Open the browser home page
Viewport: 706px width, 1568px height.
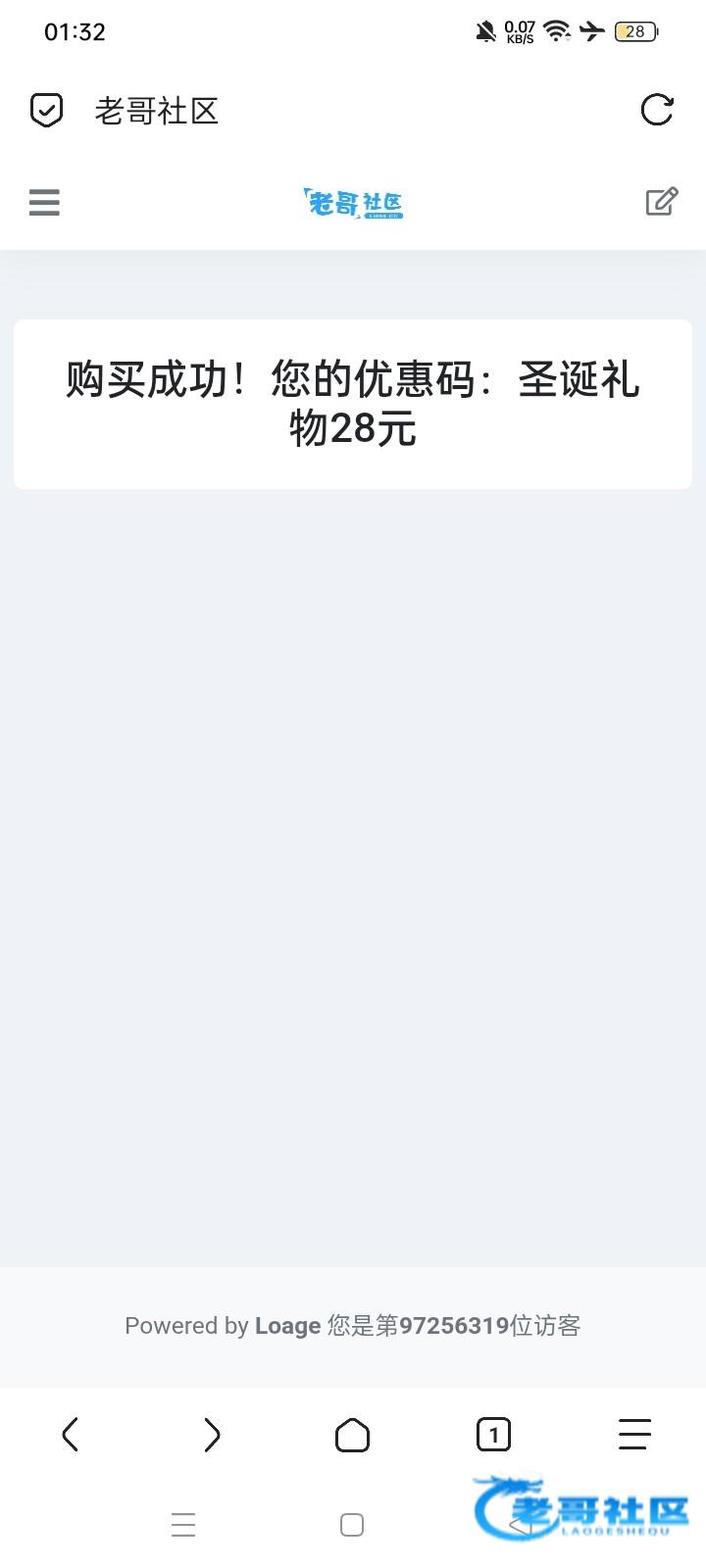(x=352, y=1435)
